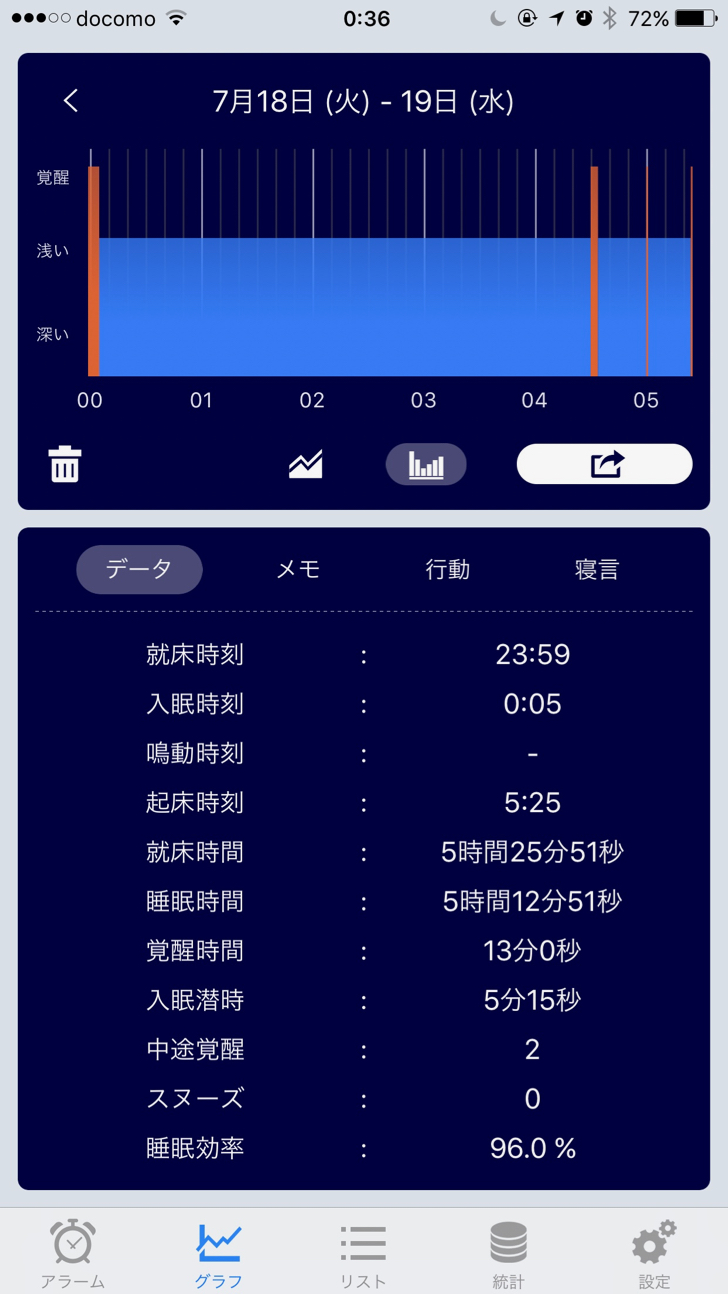Screen dimensions: 728x1294
Task: Open the アラーム tab in bottom bar
Action: (73, 1253)
